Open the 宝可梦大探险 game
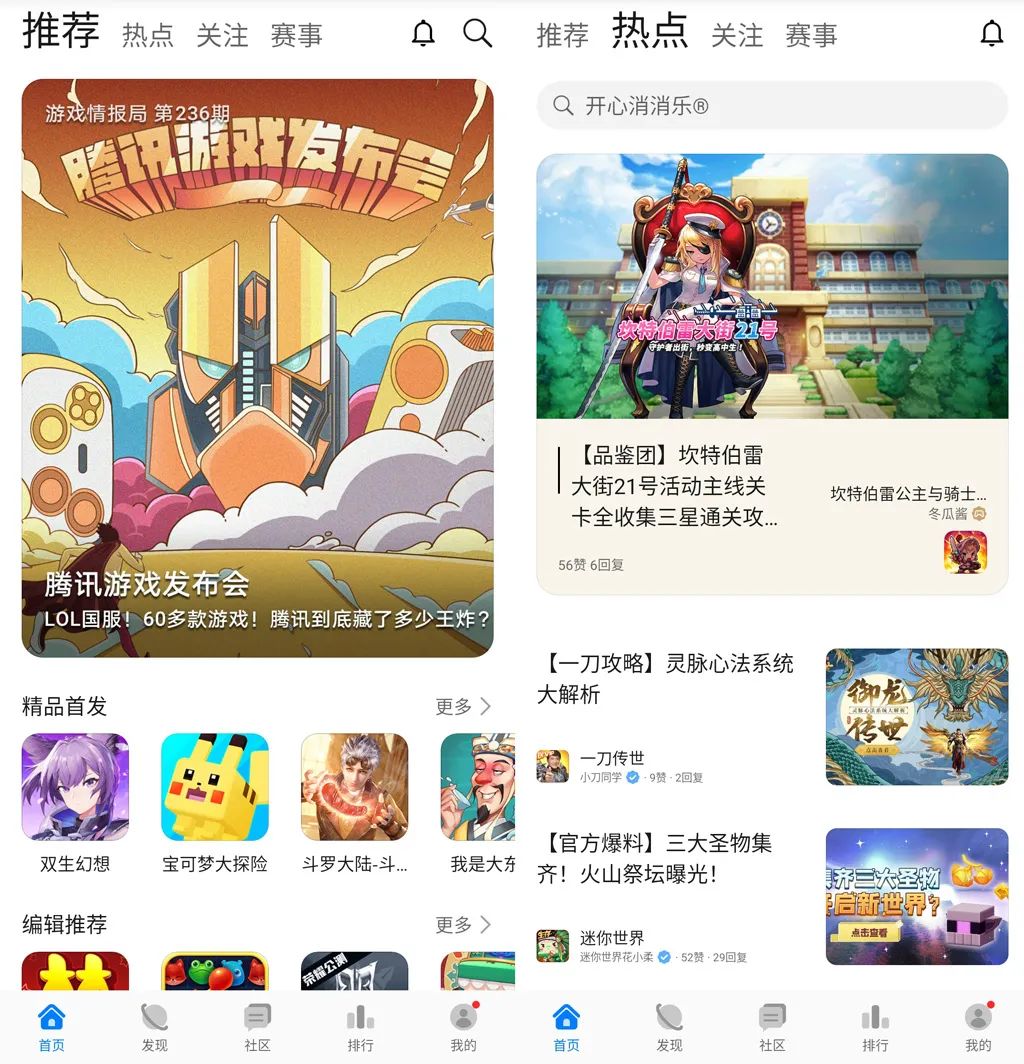The width and height of the screenshot is (1024, 1064). [215, 787]
